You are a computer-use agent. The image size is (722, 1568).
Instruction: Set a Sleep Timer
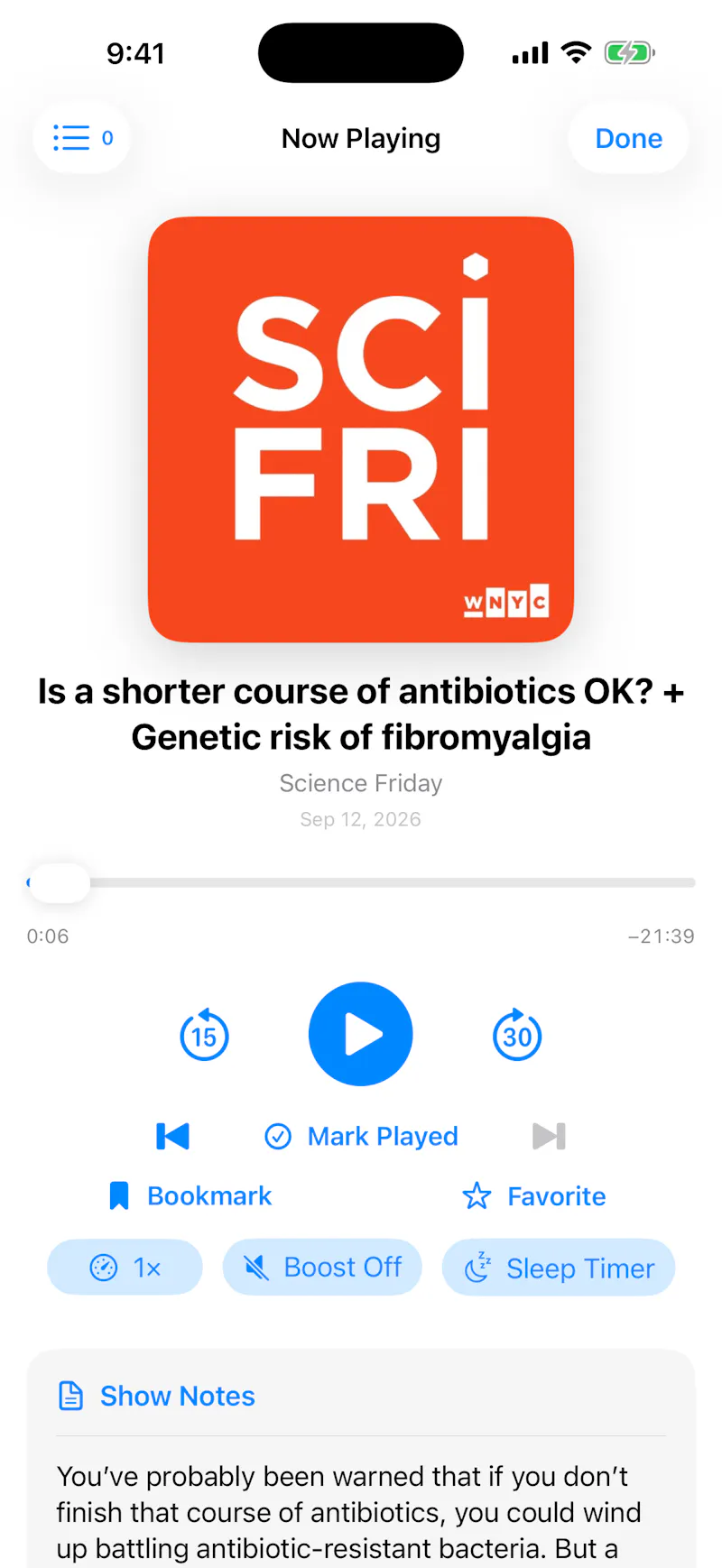tap(559, 1268)
